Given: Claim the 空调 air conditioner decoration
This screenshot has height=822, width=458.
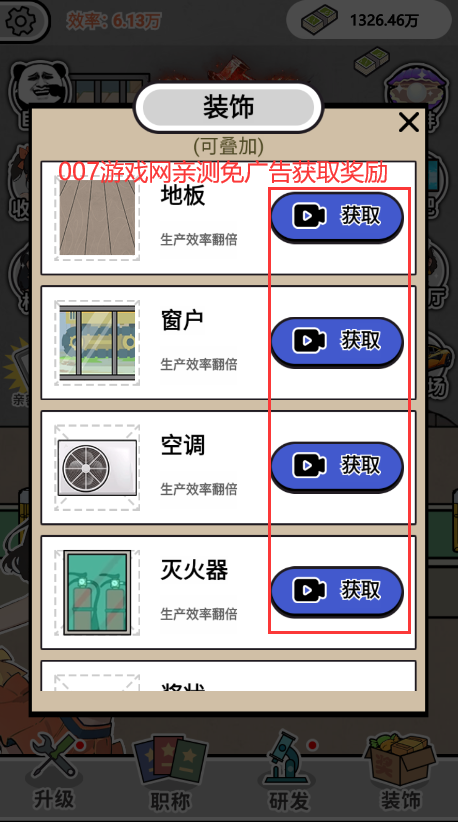Looking at the screenshot, I should (337, 467).
